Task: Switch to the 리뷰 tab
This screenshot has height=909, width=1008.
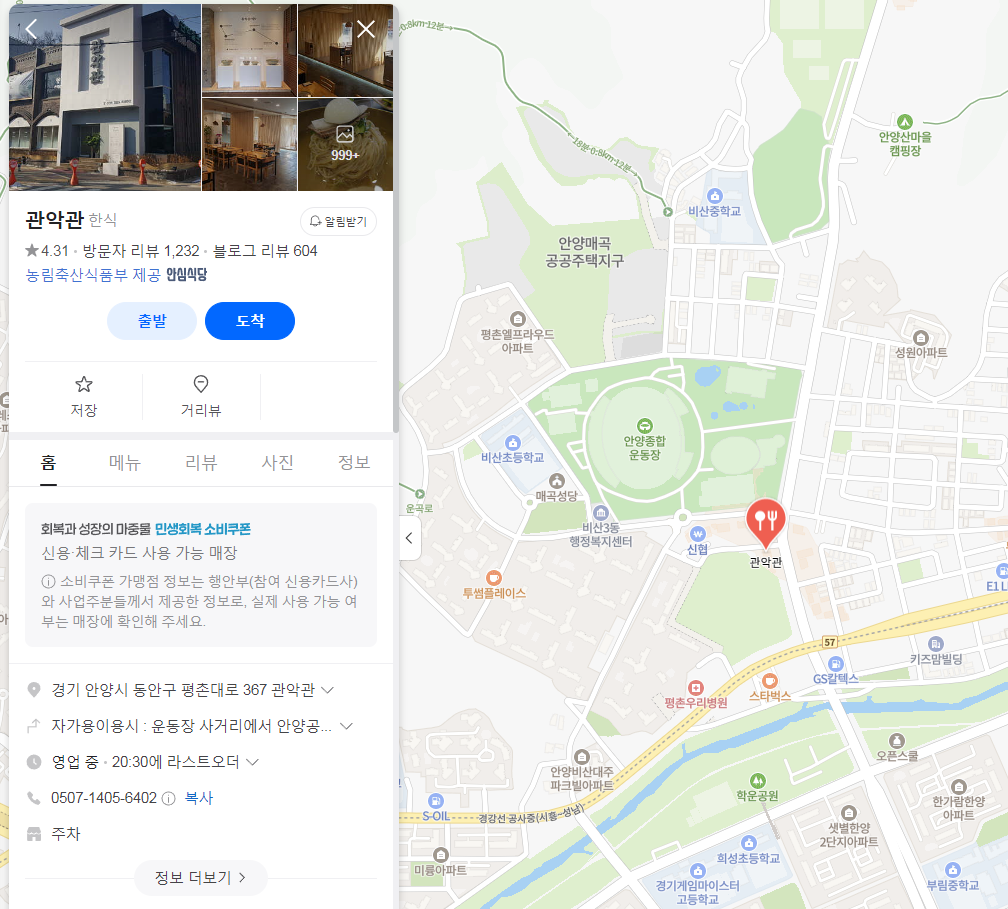Action: (x=201, y=462)
